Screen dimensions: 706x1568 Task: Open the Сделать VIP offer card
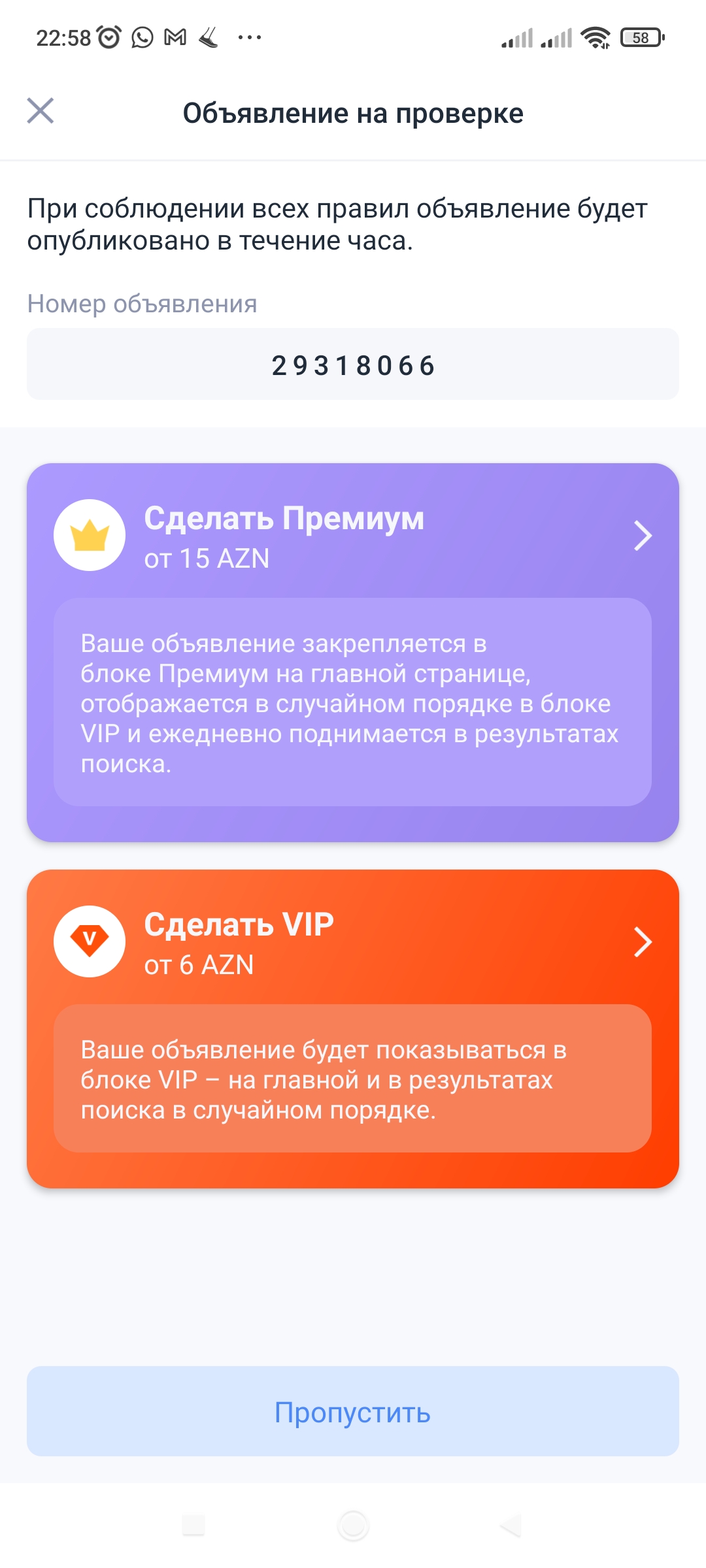coord(353,1029)
